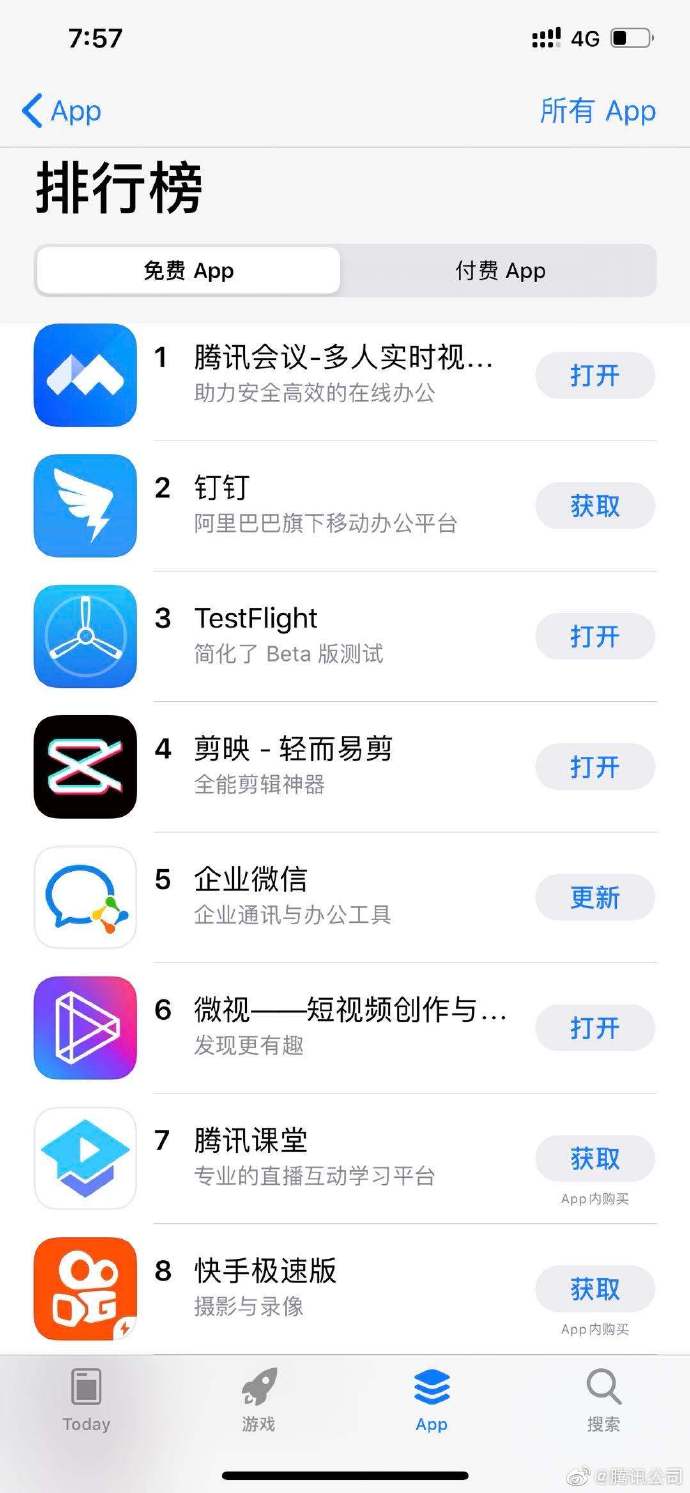
Task: Open the 游戏 tab
Action: coord(258,1401)
